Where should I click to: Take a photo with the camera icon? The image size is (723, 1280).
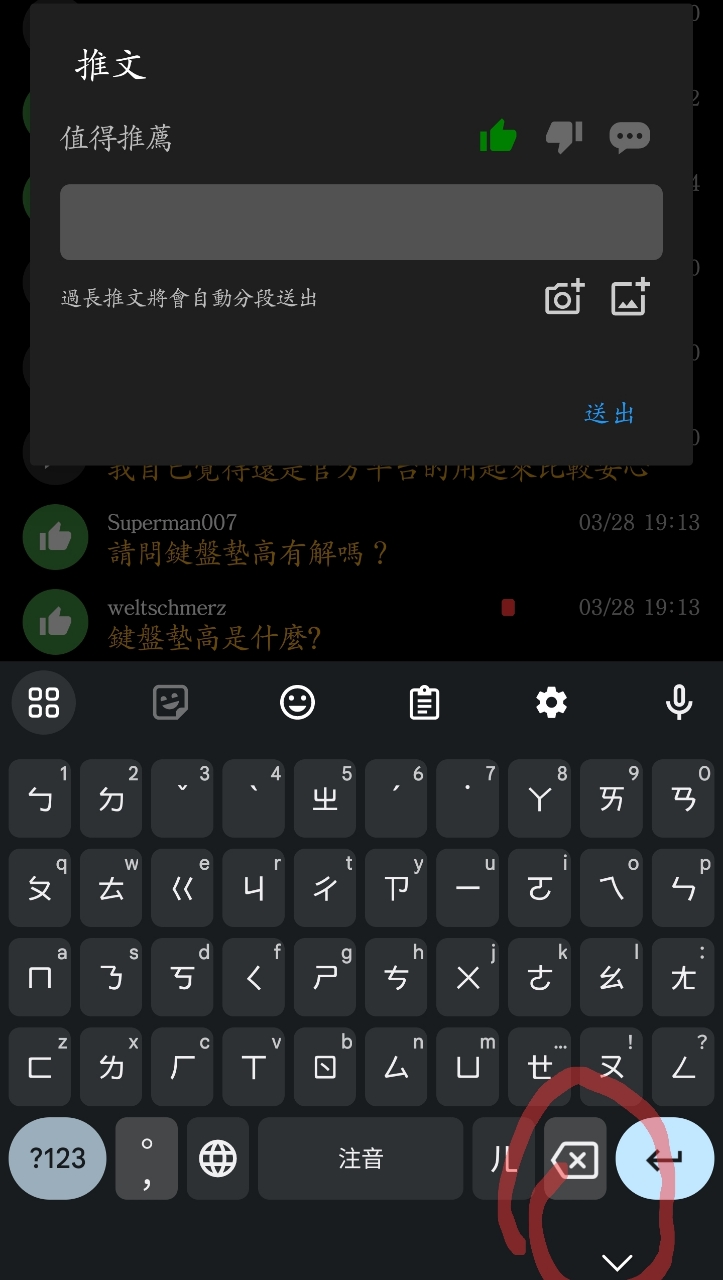click(x=564, y=297)
